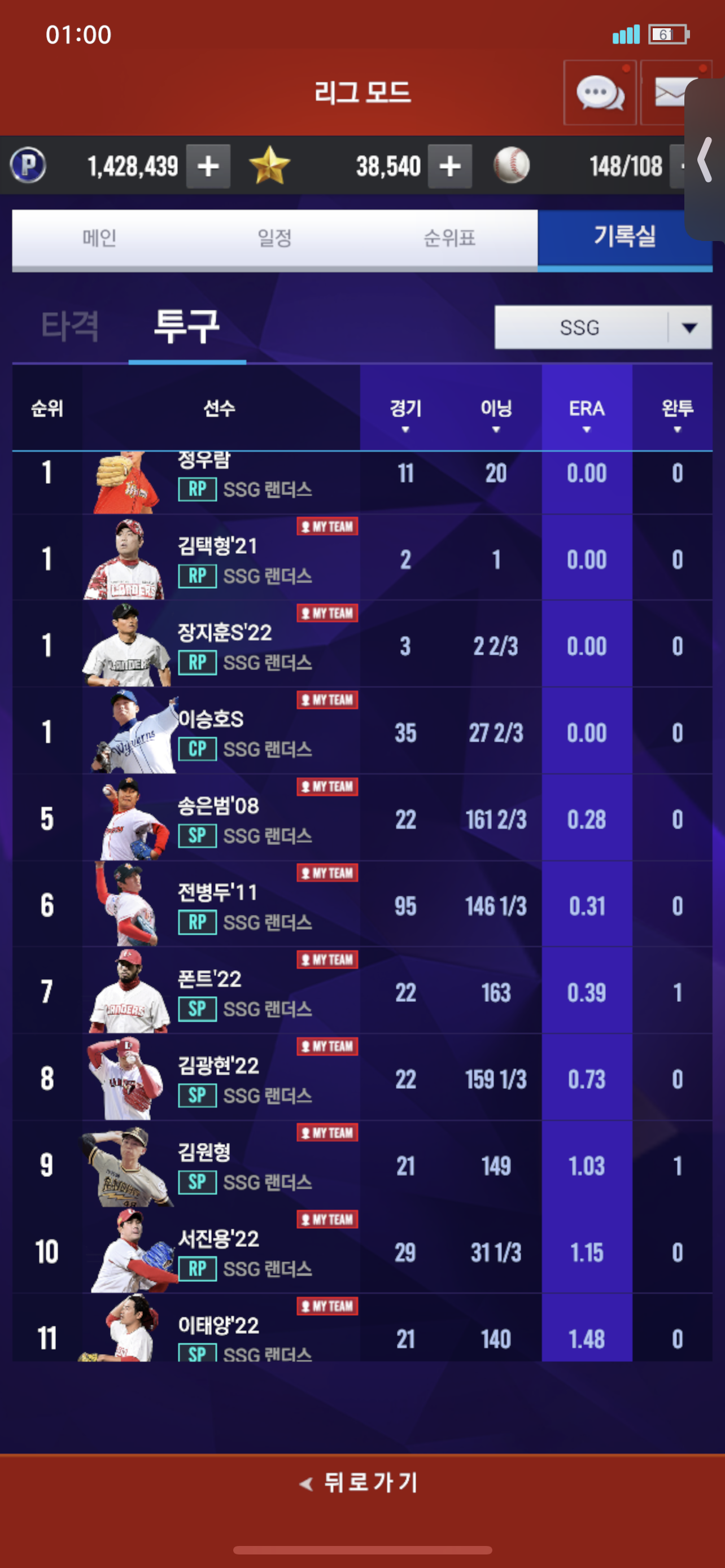
Task: Switch to the 타격 stats tab
Action: [x=70, y=326]
